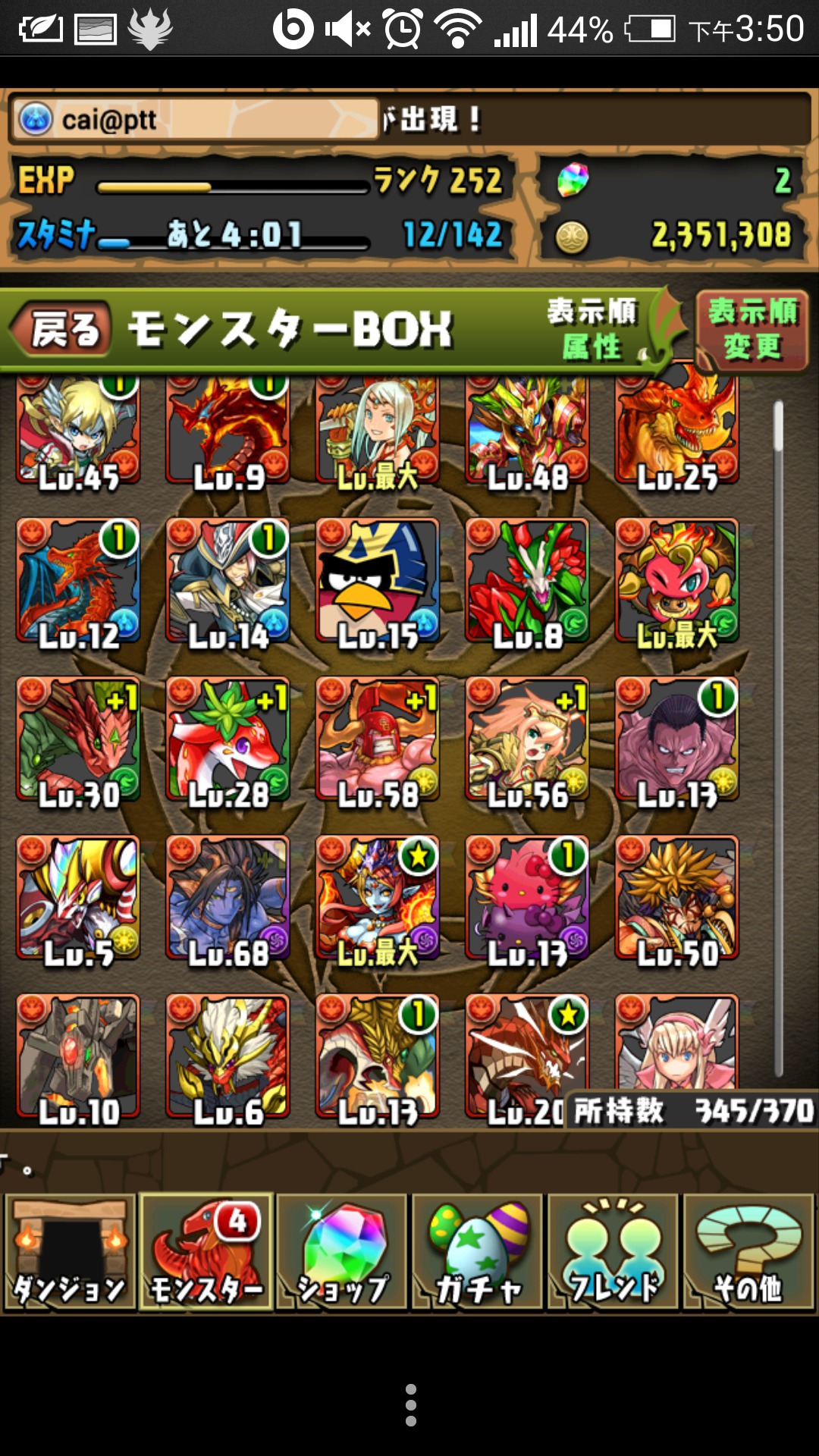Screen dimensions: 819x1456
Task: Open the ガチャ egg machine tab
Action: (x=478, y=1251)
